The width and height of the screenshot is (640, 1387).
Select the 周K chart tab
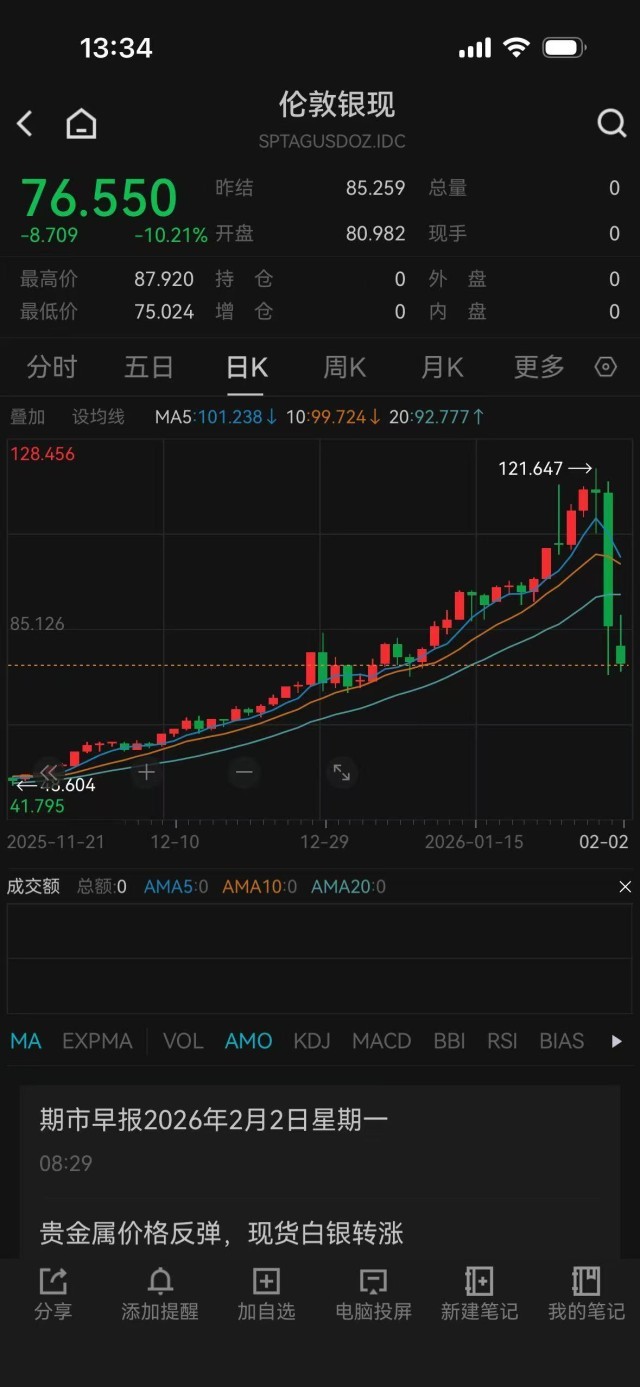pos(344,367)
